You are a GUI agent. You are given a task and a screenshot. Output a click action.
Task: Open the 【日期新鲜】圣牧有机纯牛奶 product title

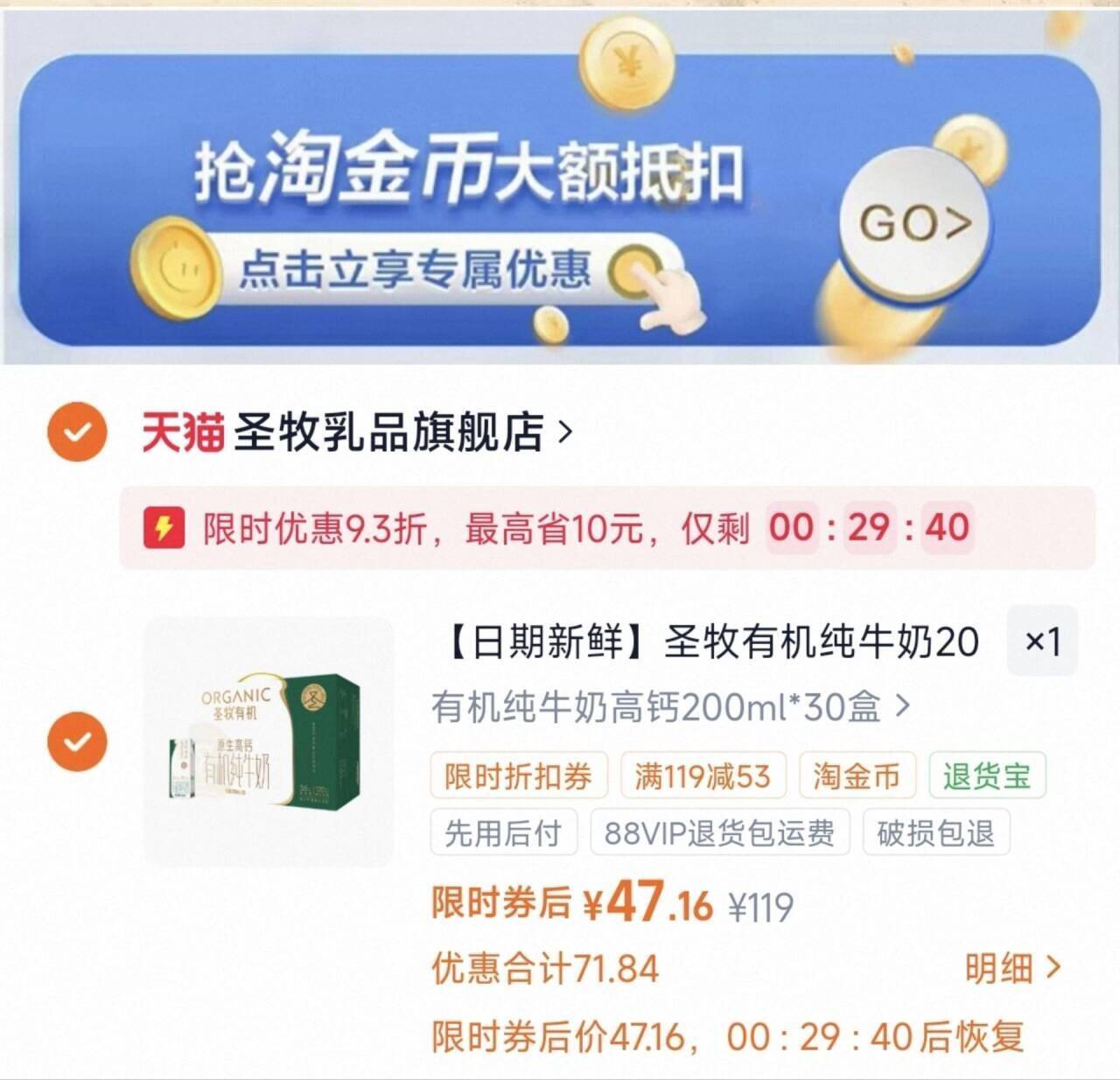tap(705, 642)
